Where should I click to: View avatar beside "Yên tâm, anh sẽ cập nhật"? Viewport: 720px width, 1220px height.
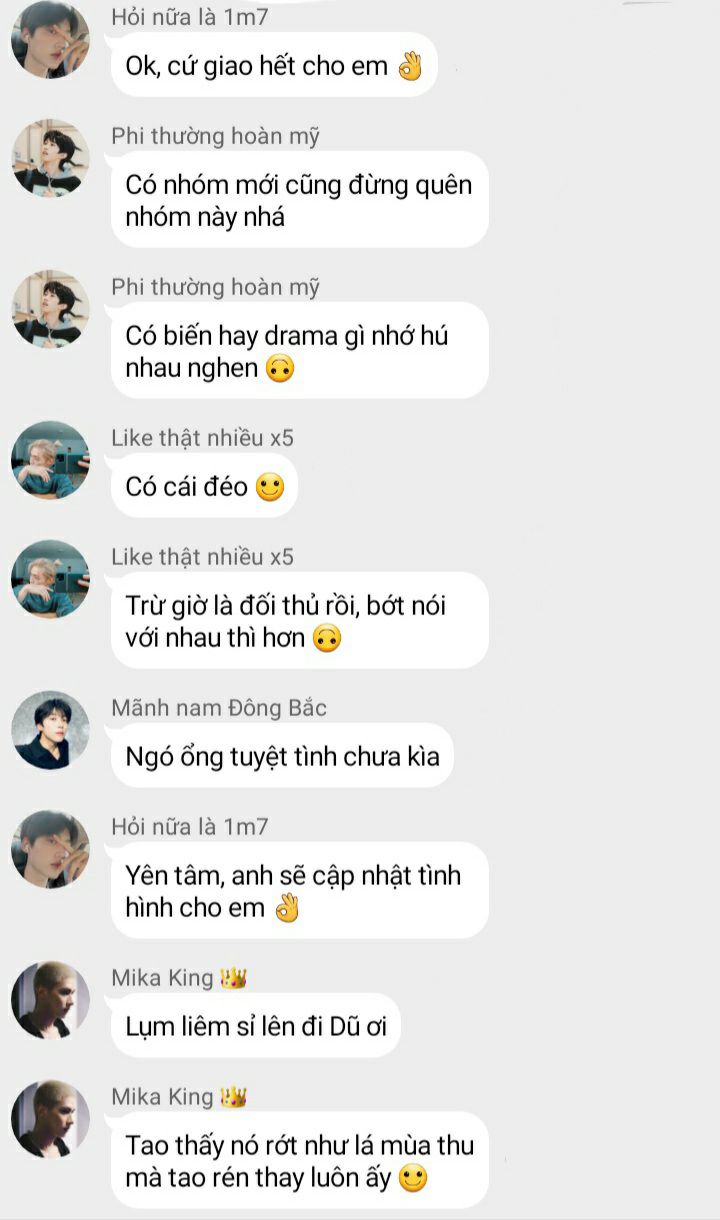[50, 849]
